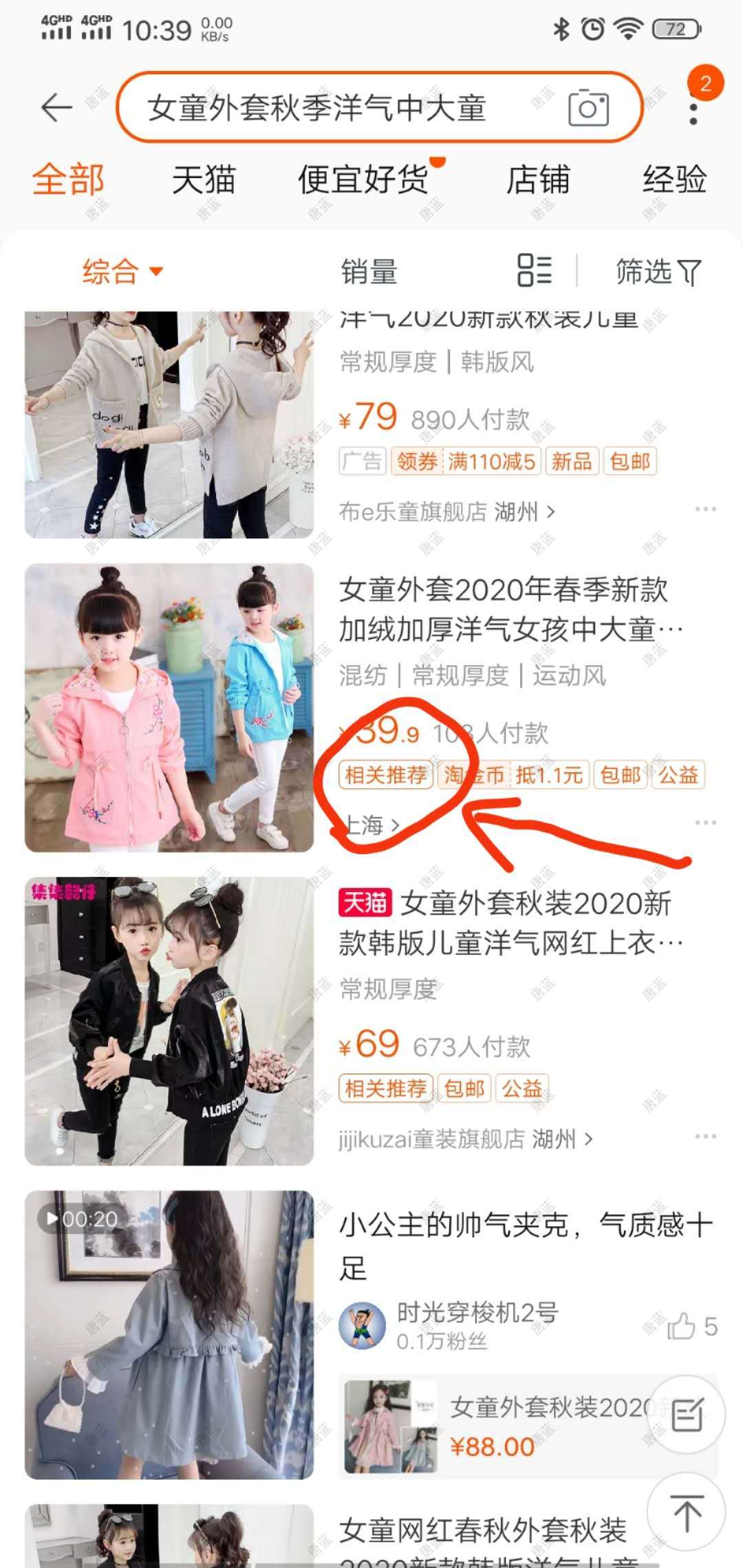Open camera image search
The image size is (743, 1568).
(588, 108)
